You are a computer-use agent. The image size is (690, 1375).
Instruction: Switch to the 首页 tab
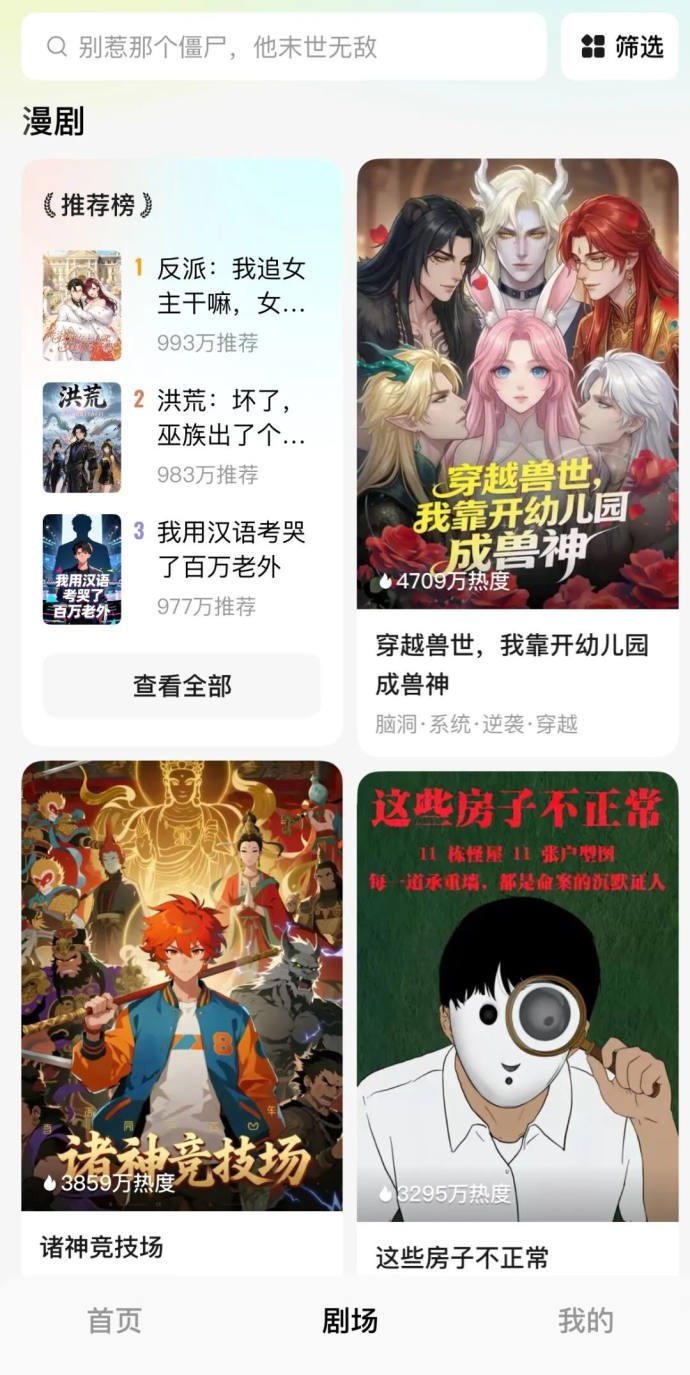(115, 1320)
